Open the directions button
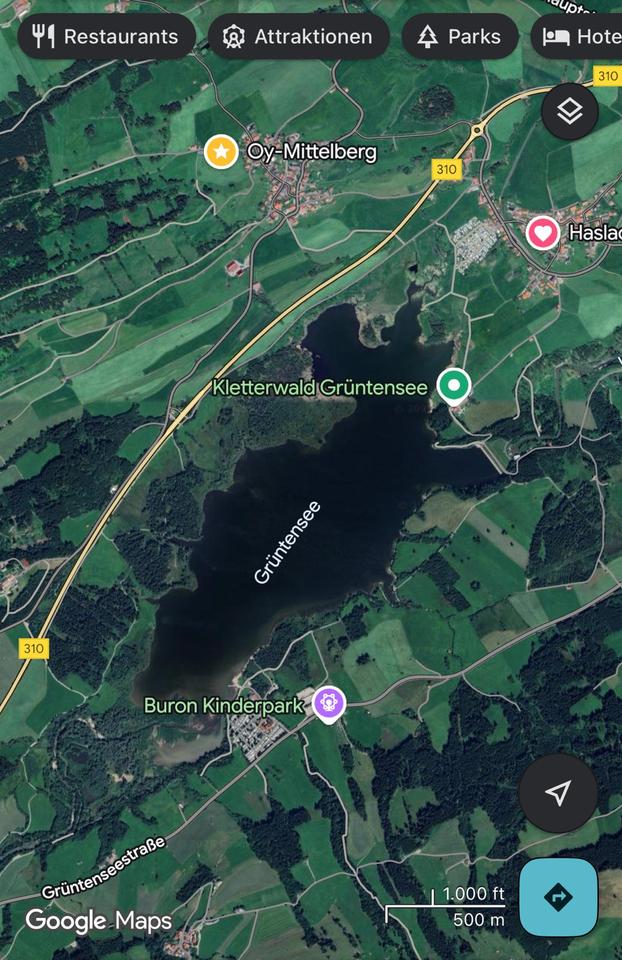The height and width of the screenshot is (960, 622). (558, 897)
